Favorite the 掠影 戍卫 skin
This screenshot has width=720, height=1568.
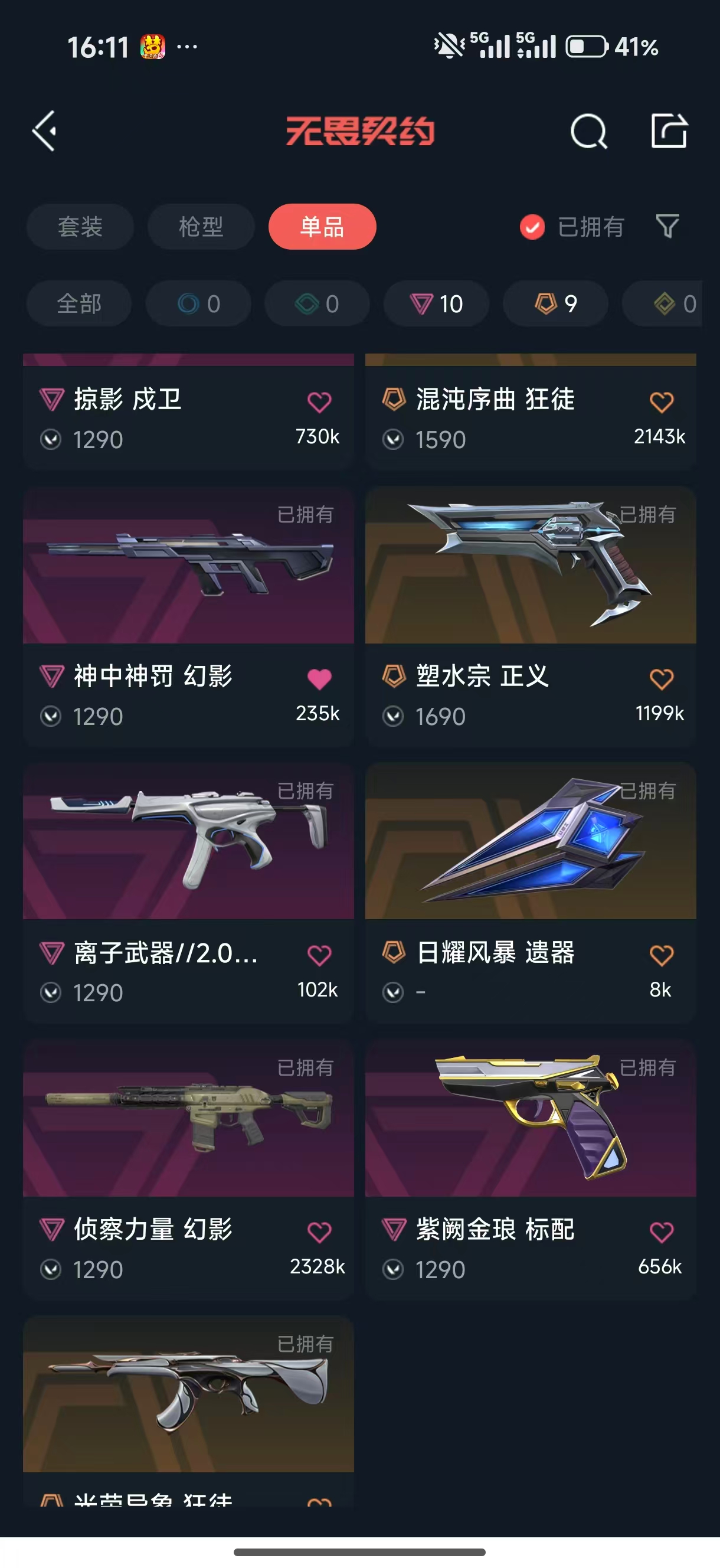[x=319, y=401]
